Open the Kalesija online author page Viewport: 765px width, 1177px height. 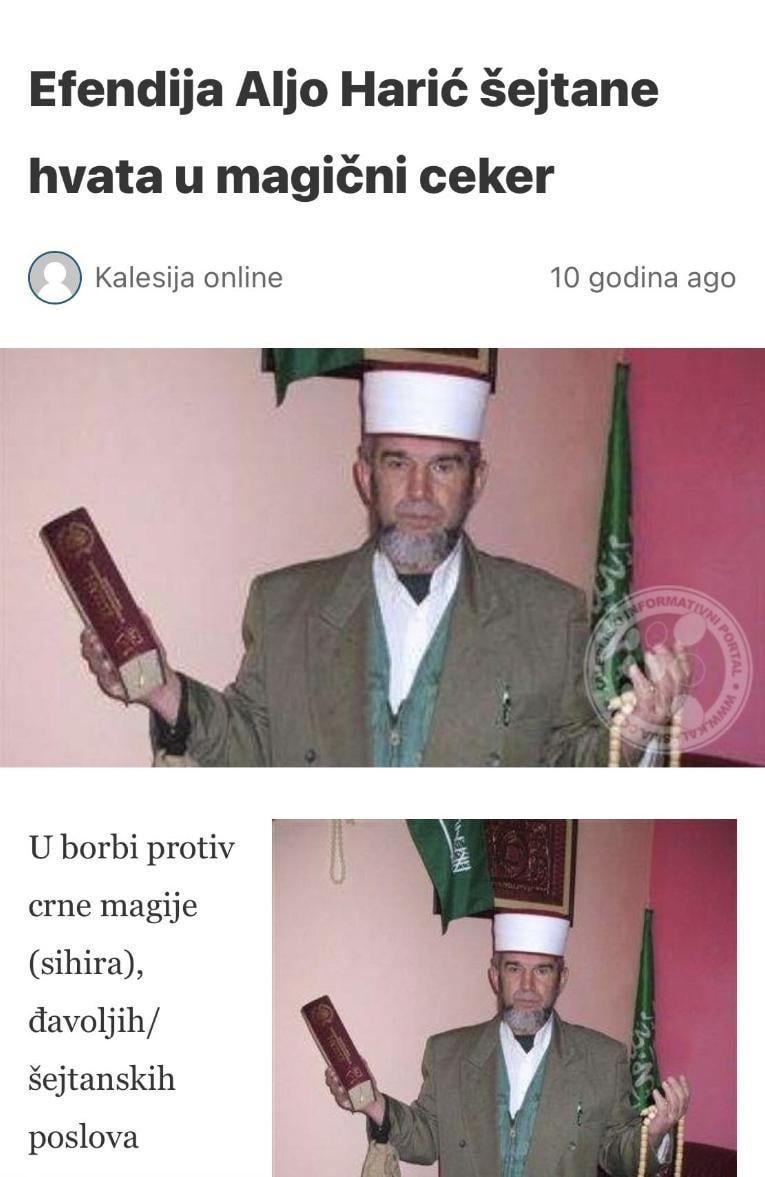click(188, 278)
